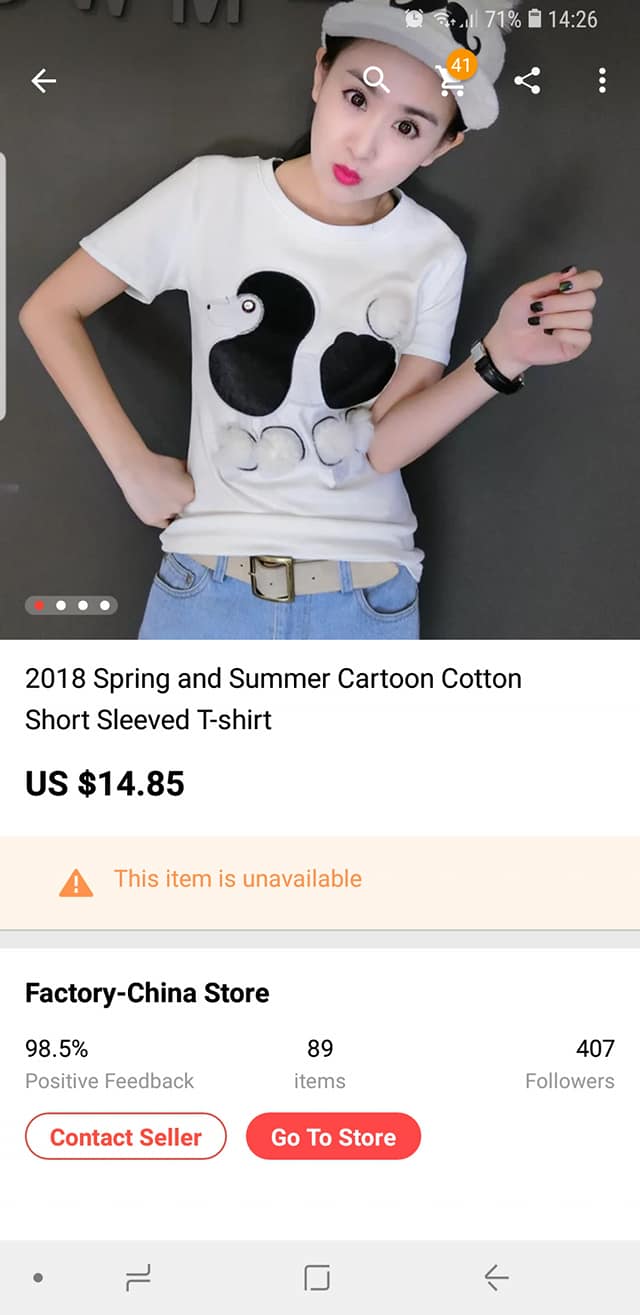Open recent apps from navigation bar

(x=139, y=1277)
